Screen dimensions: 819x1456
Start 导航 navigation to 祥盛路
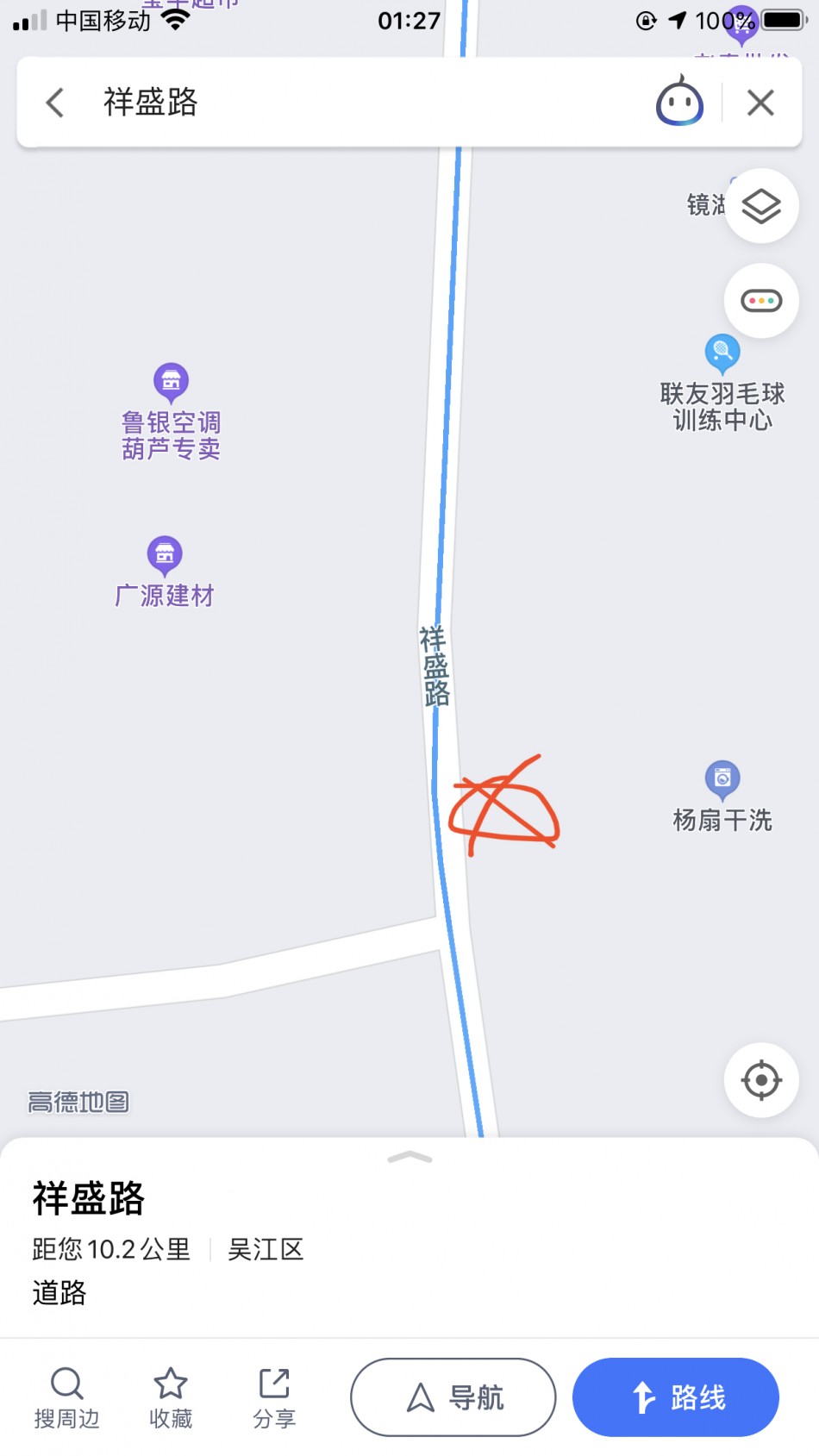pyautogui.click(x=453, y=1397)
